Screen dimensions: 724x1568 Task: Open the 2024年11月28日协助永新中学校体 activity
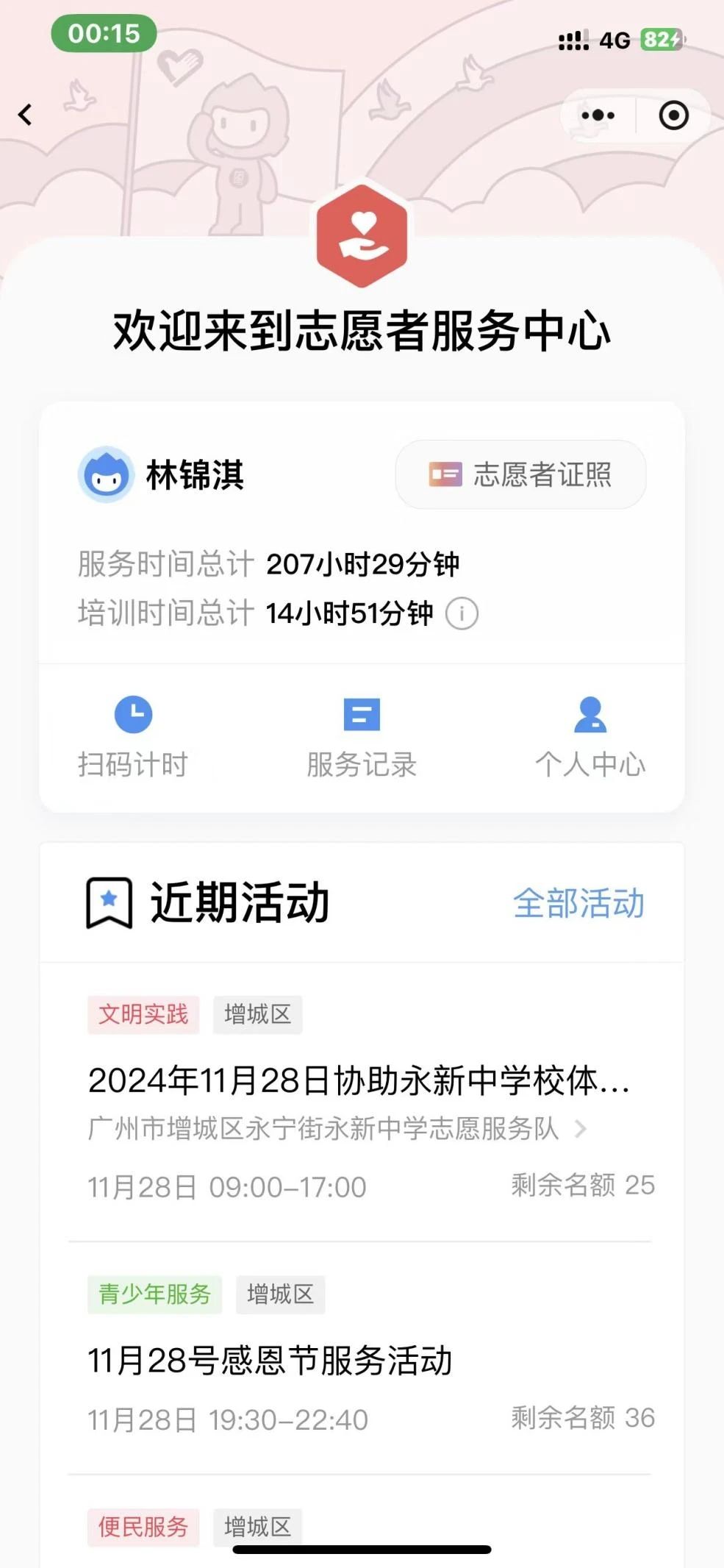[359, 1081]
